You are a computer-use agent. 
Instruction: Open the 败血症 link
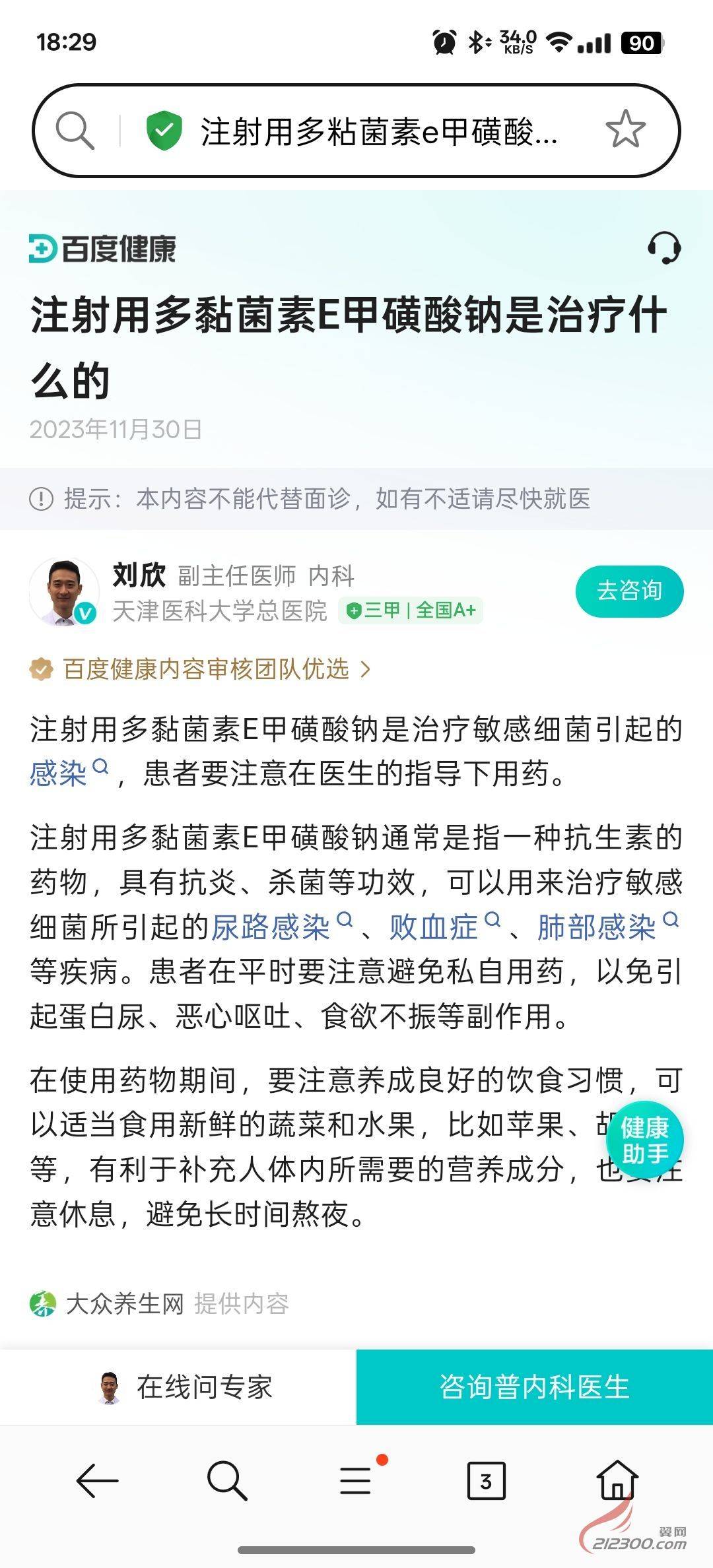coord(433,927)
